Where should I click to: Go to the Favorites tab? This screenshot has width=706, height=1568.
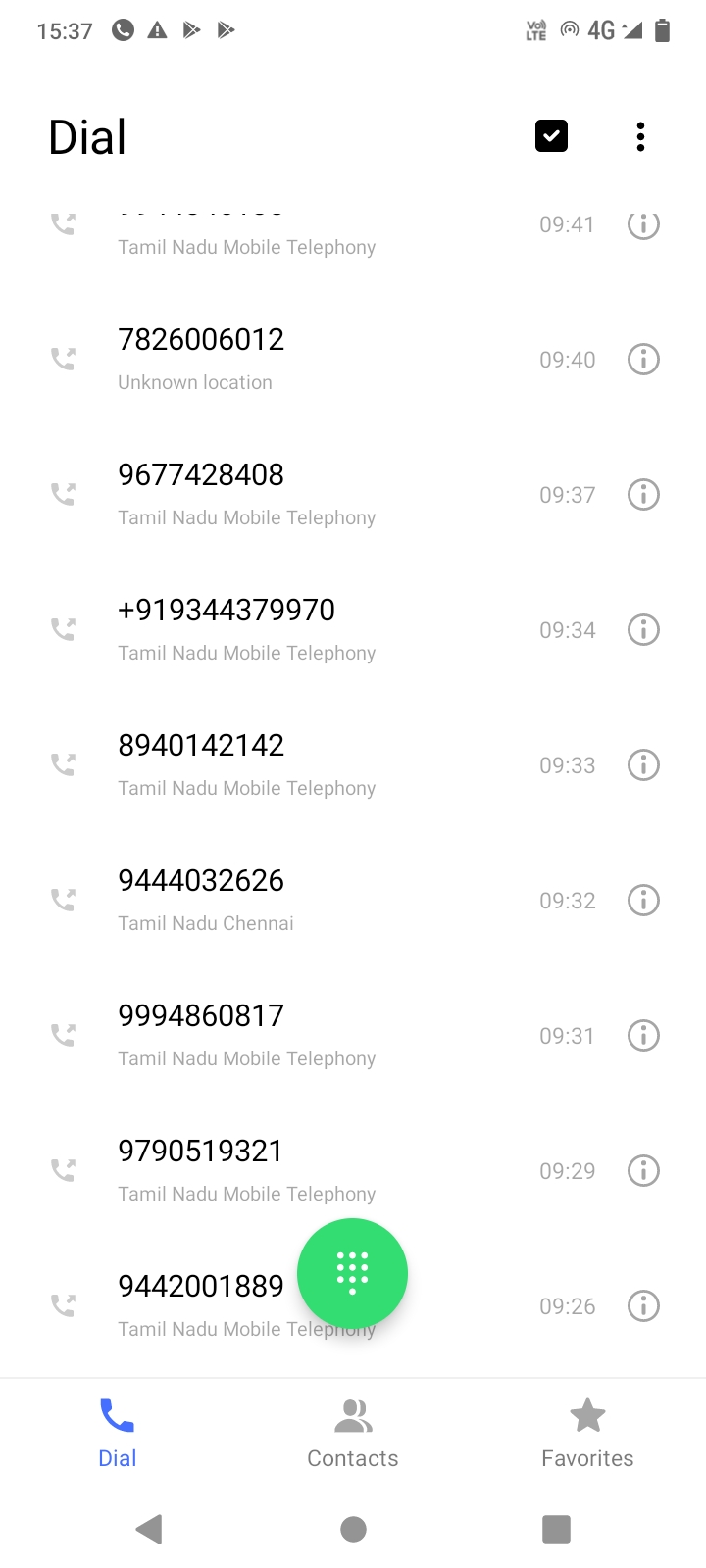[x=587, y=1434]
